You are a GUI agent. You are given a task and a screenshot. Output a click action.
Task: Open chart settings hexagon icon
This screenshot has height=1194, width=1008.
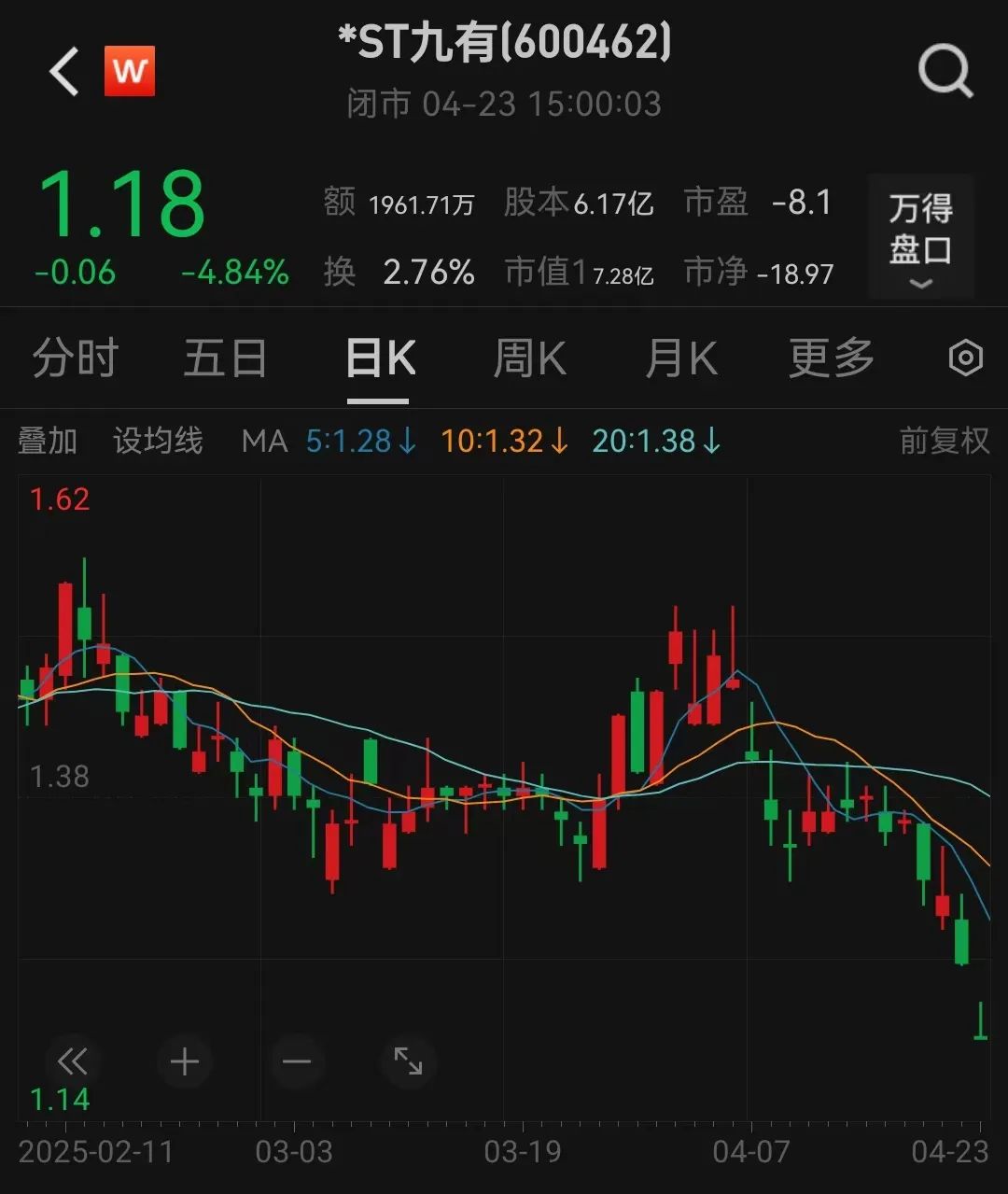[x=965, y=358]
